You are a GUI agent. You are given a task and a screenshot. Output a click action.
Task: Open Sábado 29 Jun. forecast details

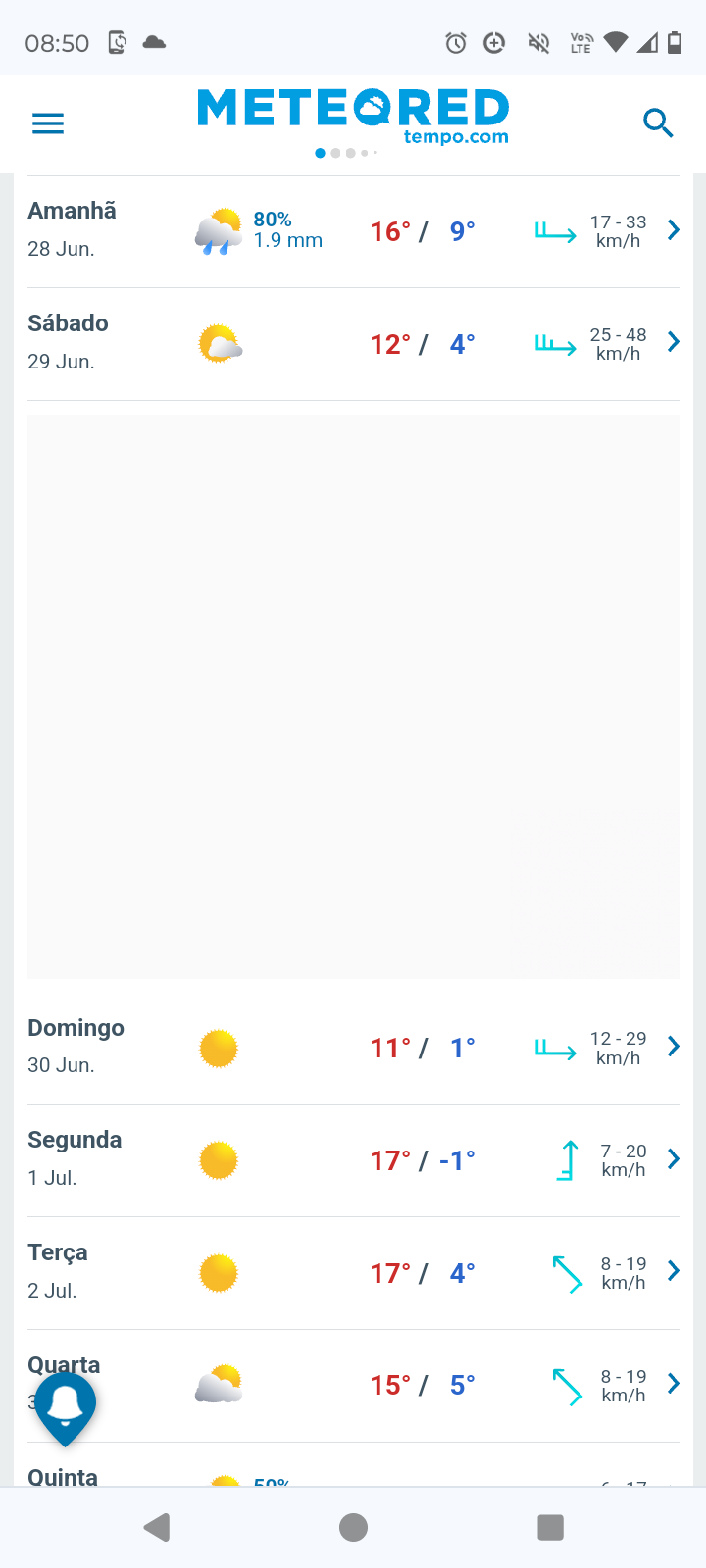[353, 344]
